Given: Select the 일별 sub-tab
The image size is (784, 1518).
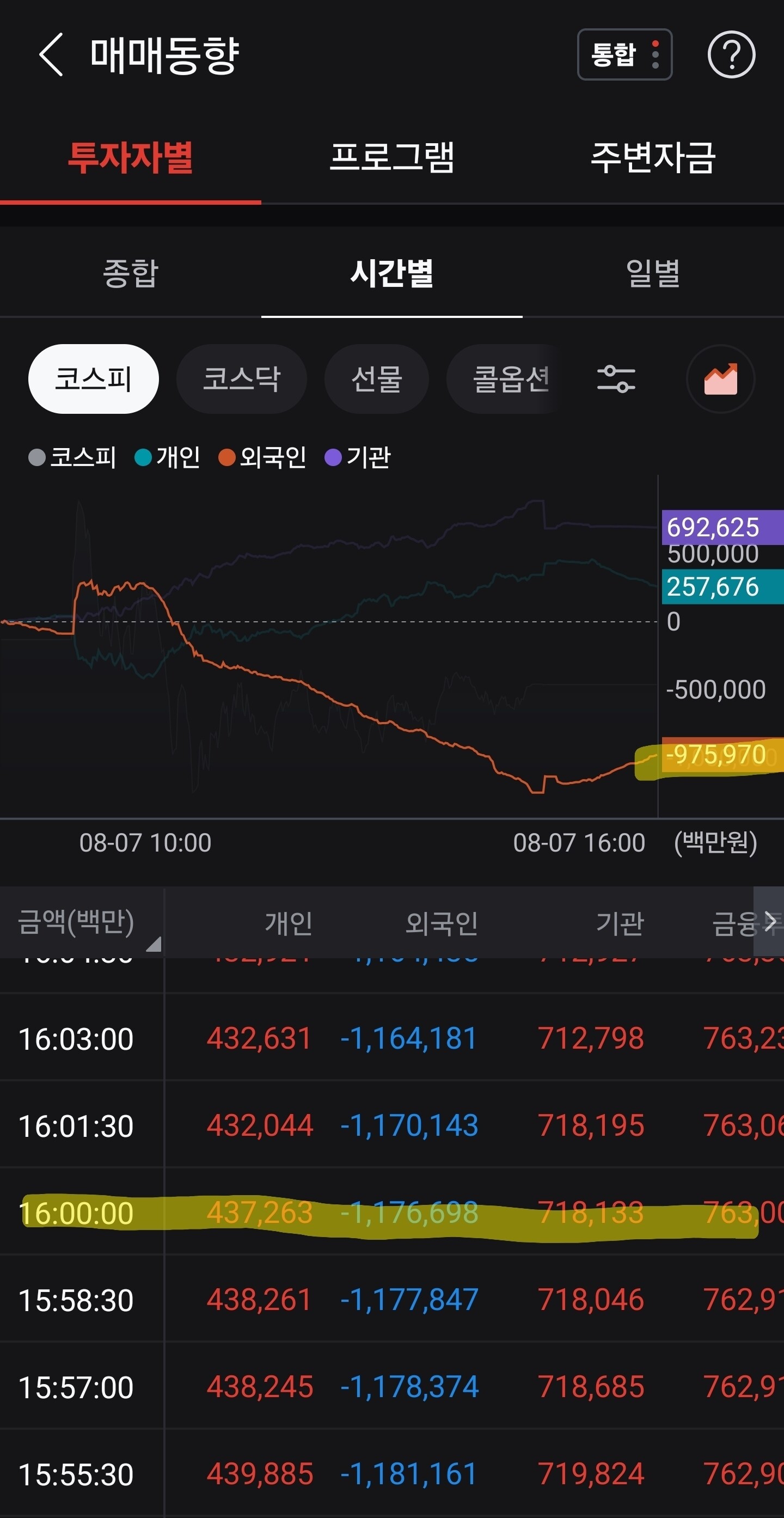Looking at the screenshot, I should (x=653, y=273).
